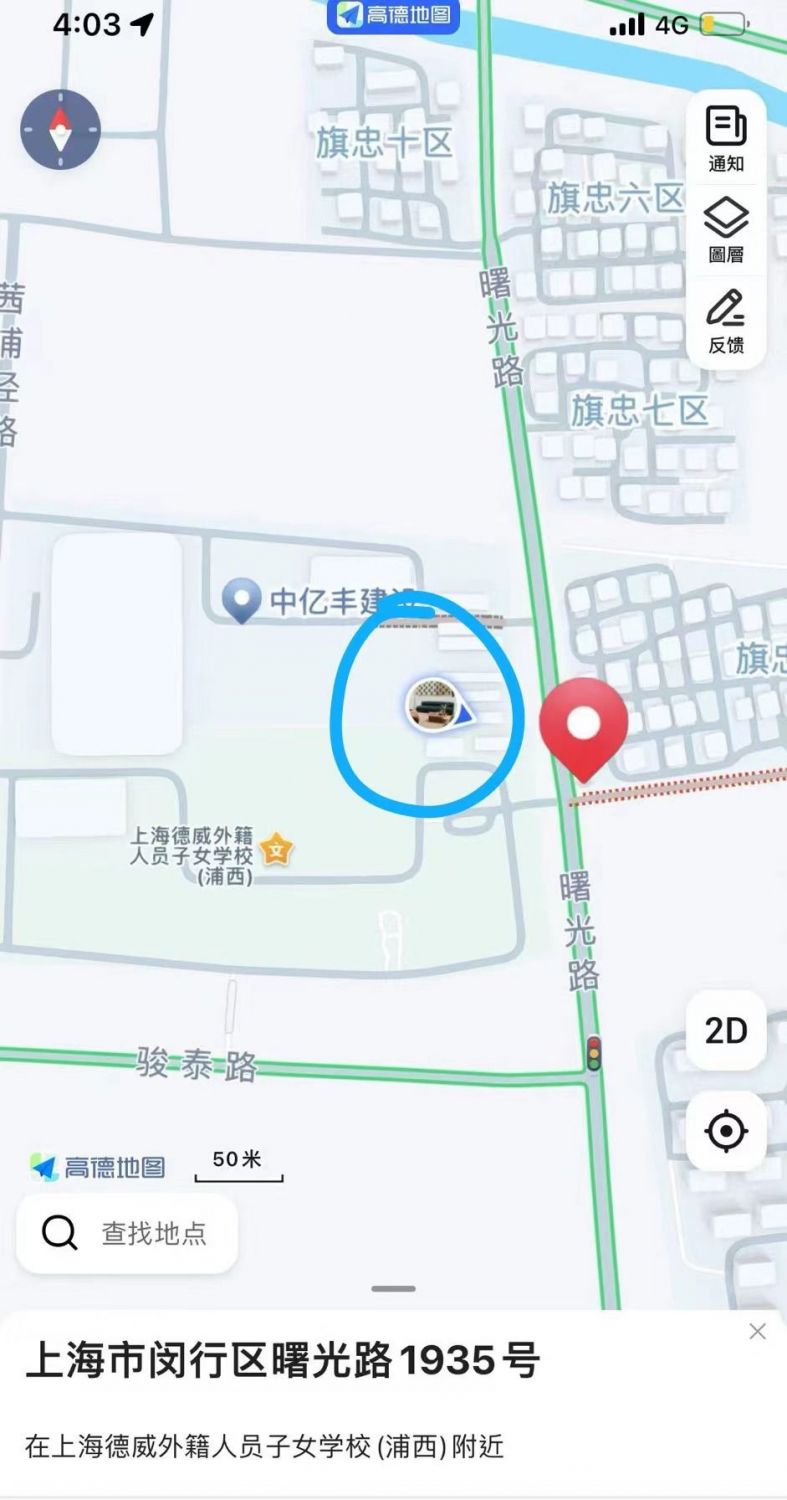Center map with the locate icon
Image resolution: width=787 pixels, height=1500 pixels.
725,1131
